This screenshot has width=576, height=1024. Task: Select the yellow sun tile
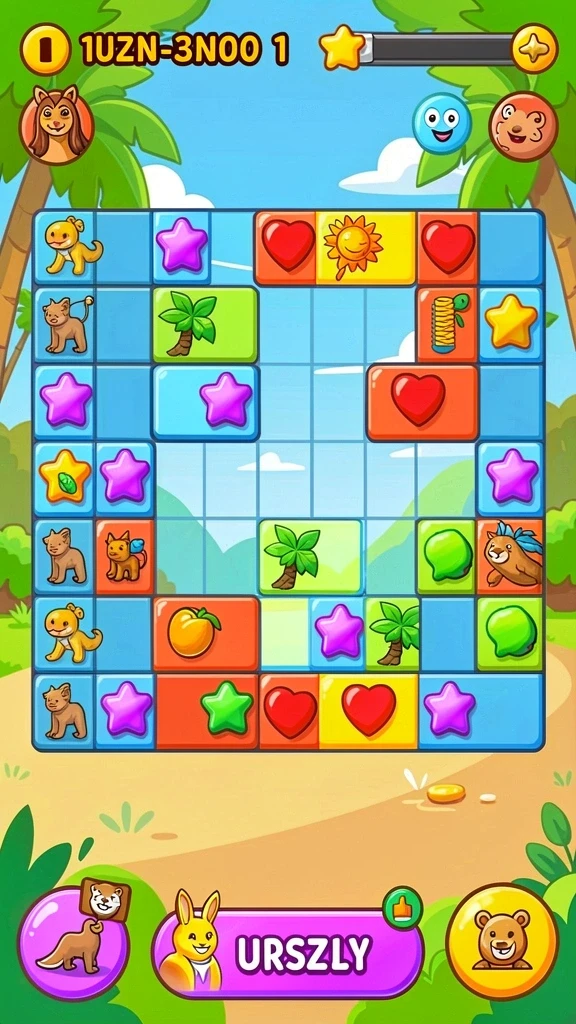[366, 248]
